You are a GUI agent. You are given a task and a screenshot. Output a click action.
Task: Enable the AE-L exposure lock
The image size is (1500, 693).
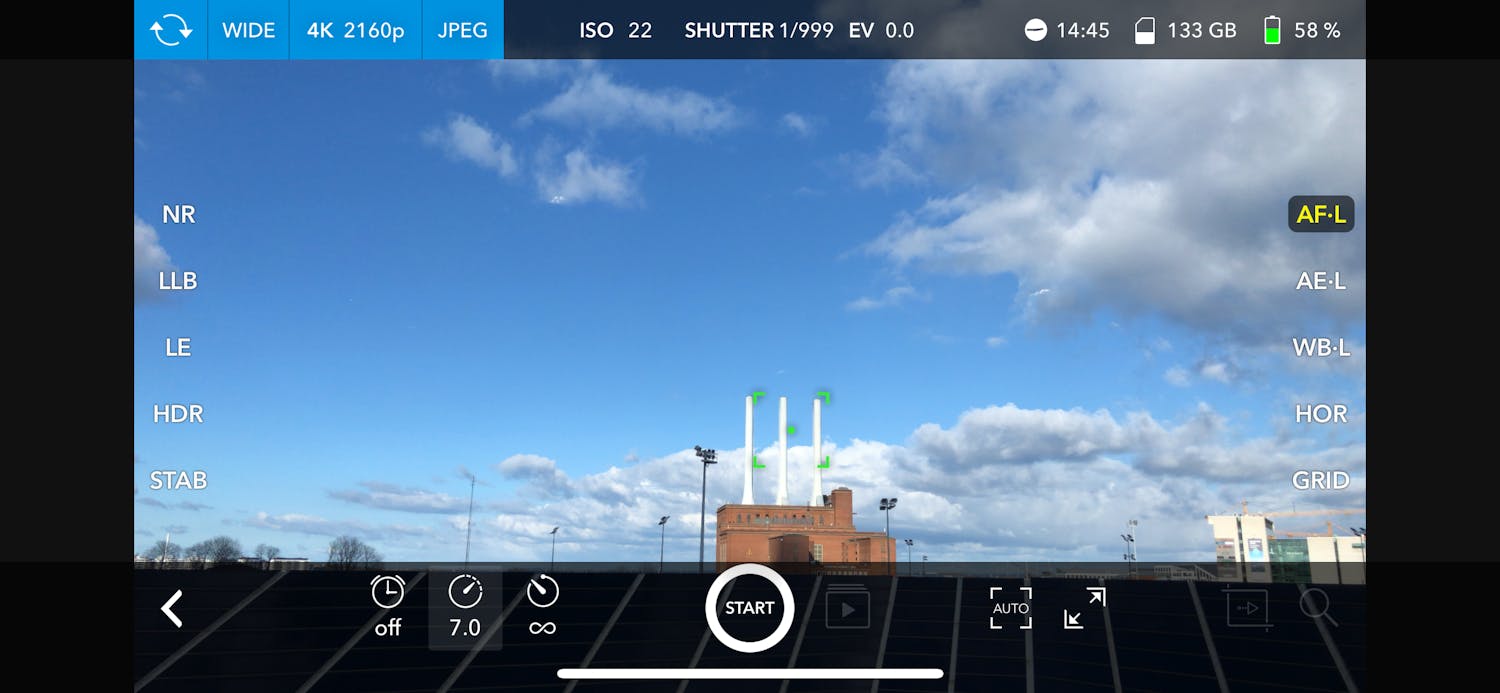pyautogui.click(x=1320, y=281)
